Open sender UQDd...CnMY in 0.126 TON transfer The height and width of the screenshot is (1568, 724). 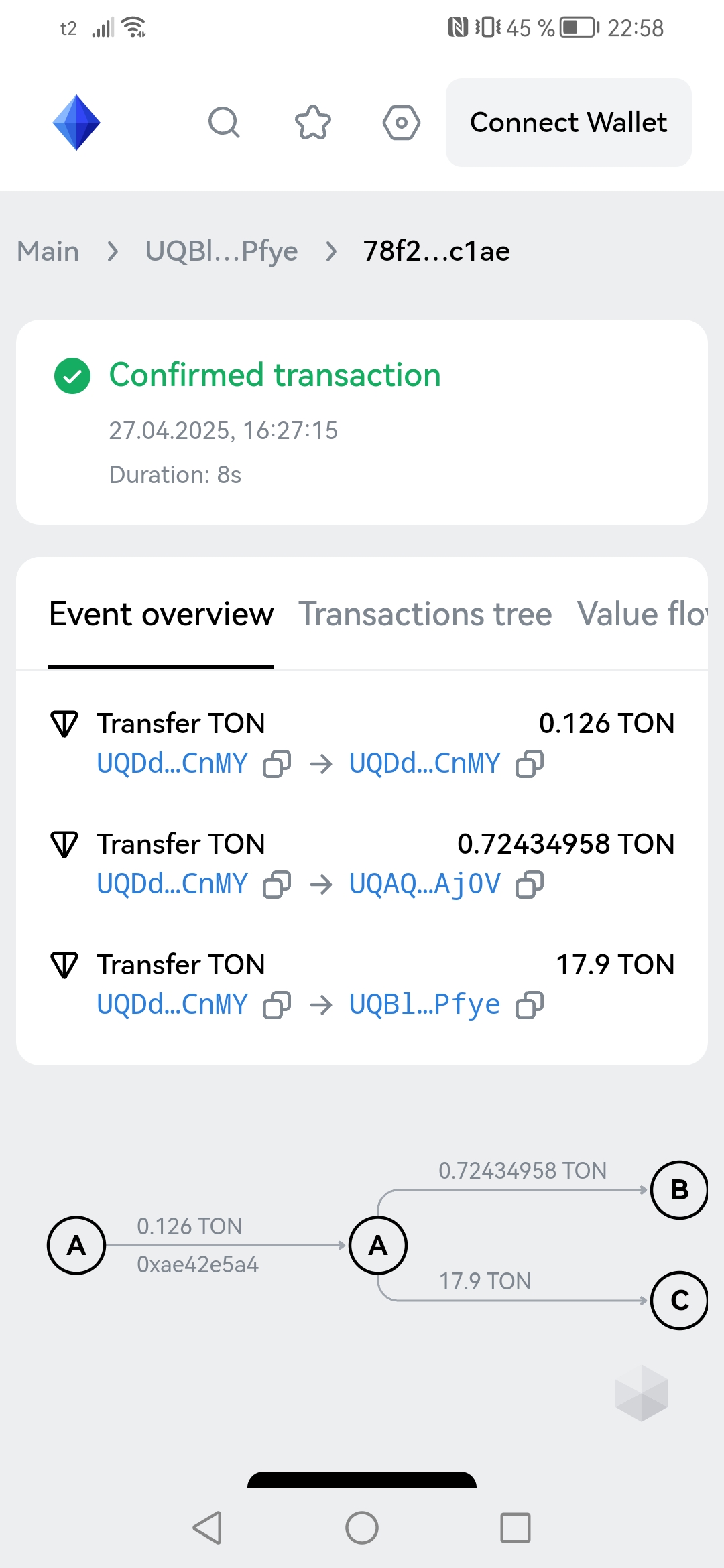click(172, 763)
